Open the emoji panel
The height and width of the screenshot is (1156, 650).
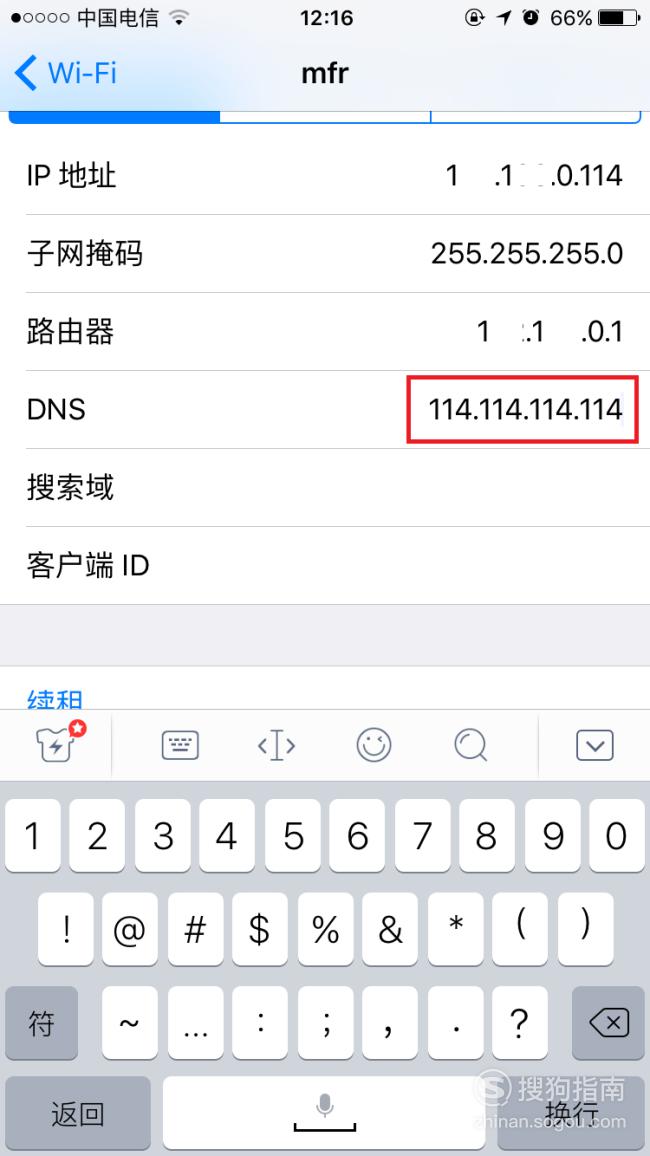374,745
